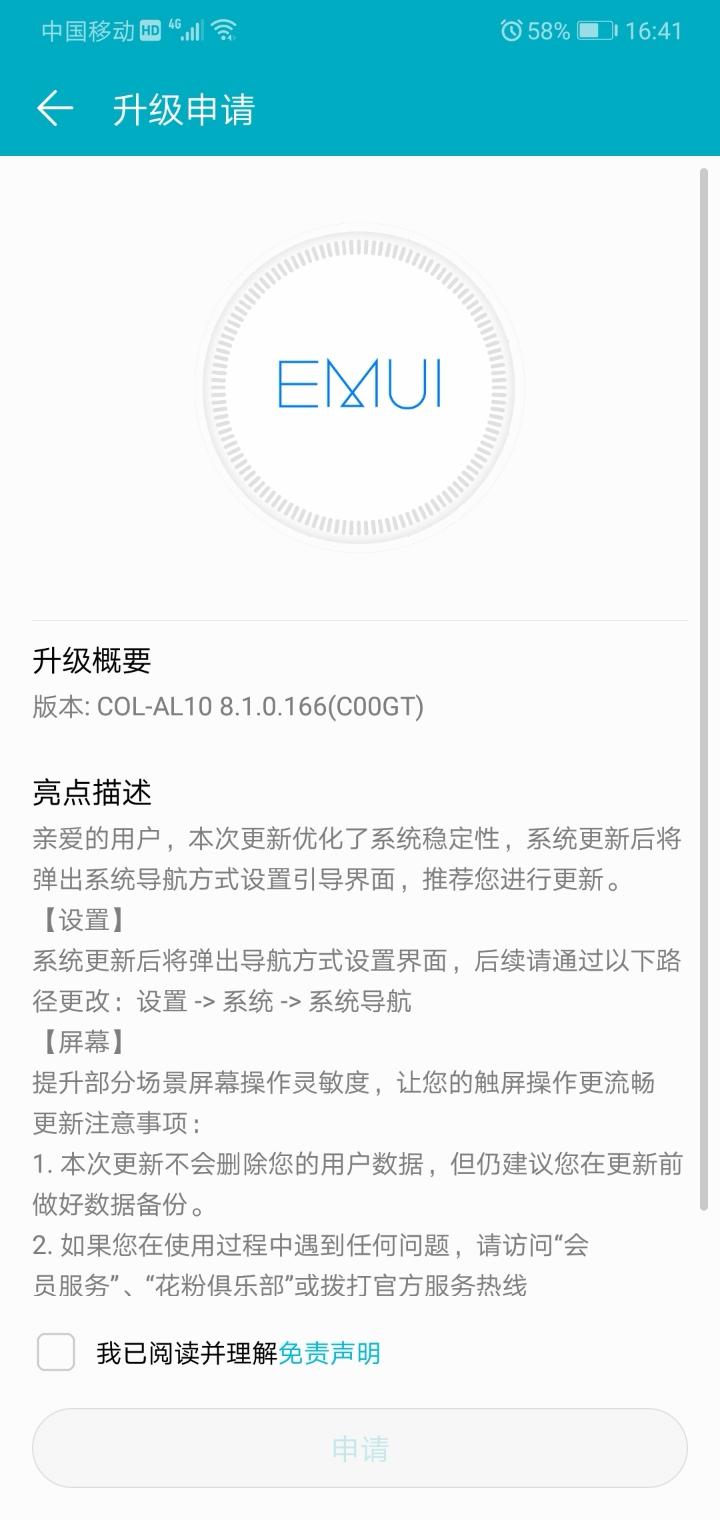
Task: Tap the 申请 button
Action: 360,1448
